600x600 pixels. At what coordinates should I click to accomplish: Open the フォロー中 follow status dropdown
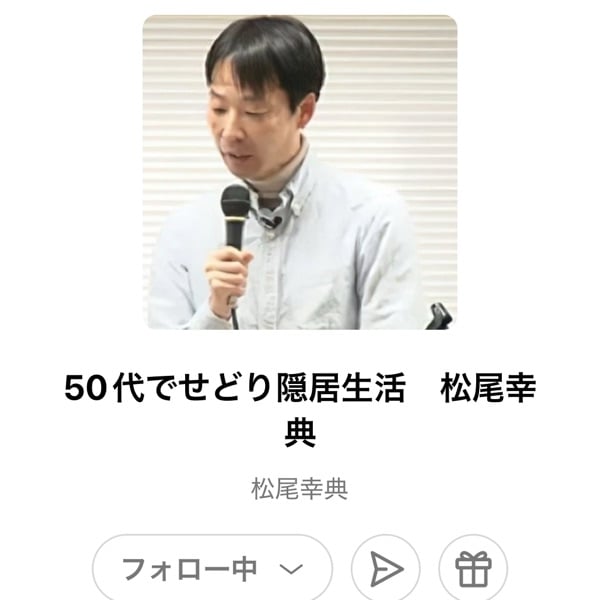(212, 570)
